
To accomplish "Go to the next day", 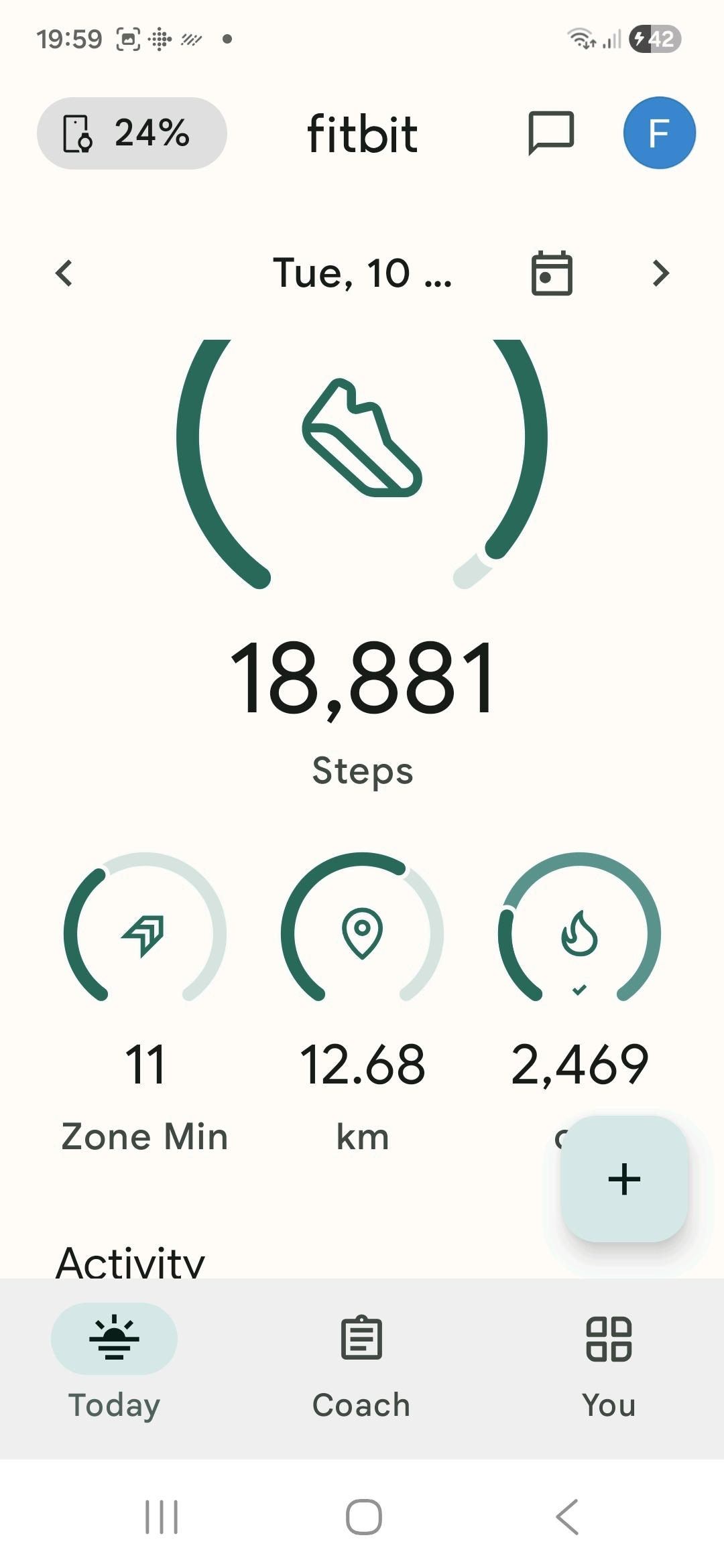I will pyautogui.click(x=661, y=273).
